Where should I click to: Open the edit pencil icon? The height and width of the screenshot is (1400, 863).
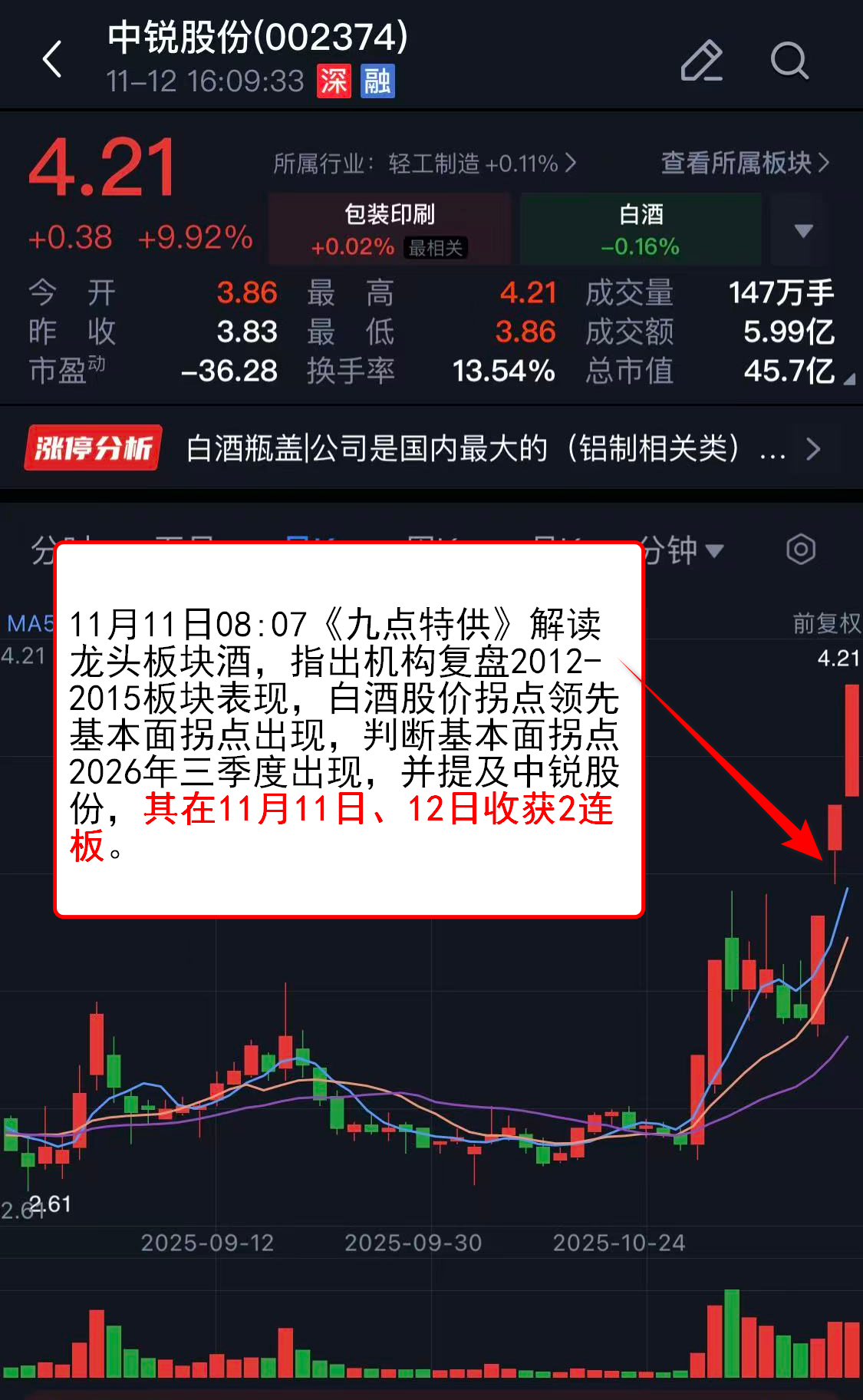pos(701,61)
